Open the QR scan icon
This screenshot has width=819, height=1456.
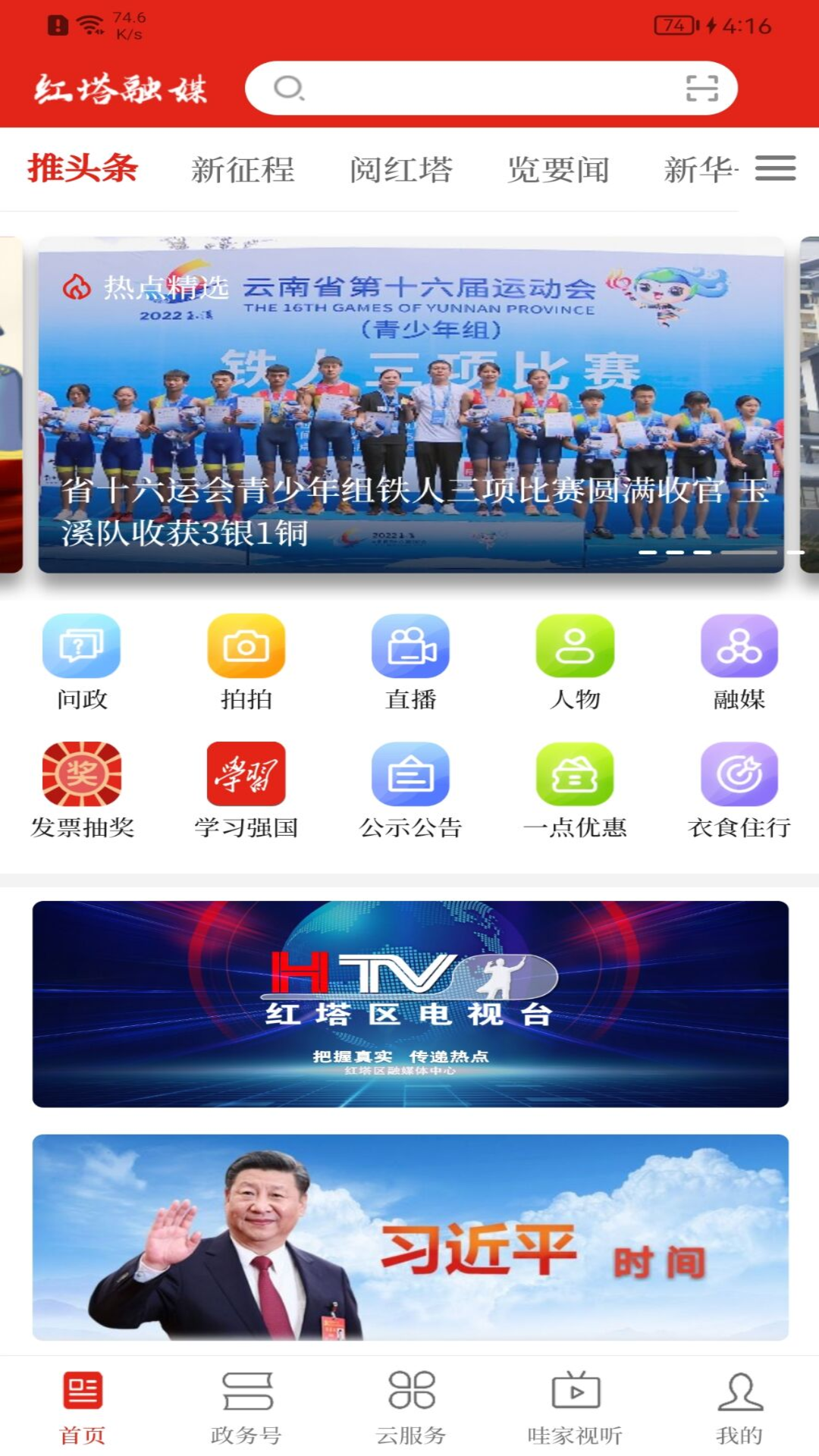coord(701,89)
